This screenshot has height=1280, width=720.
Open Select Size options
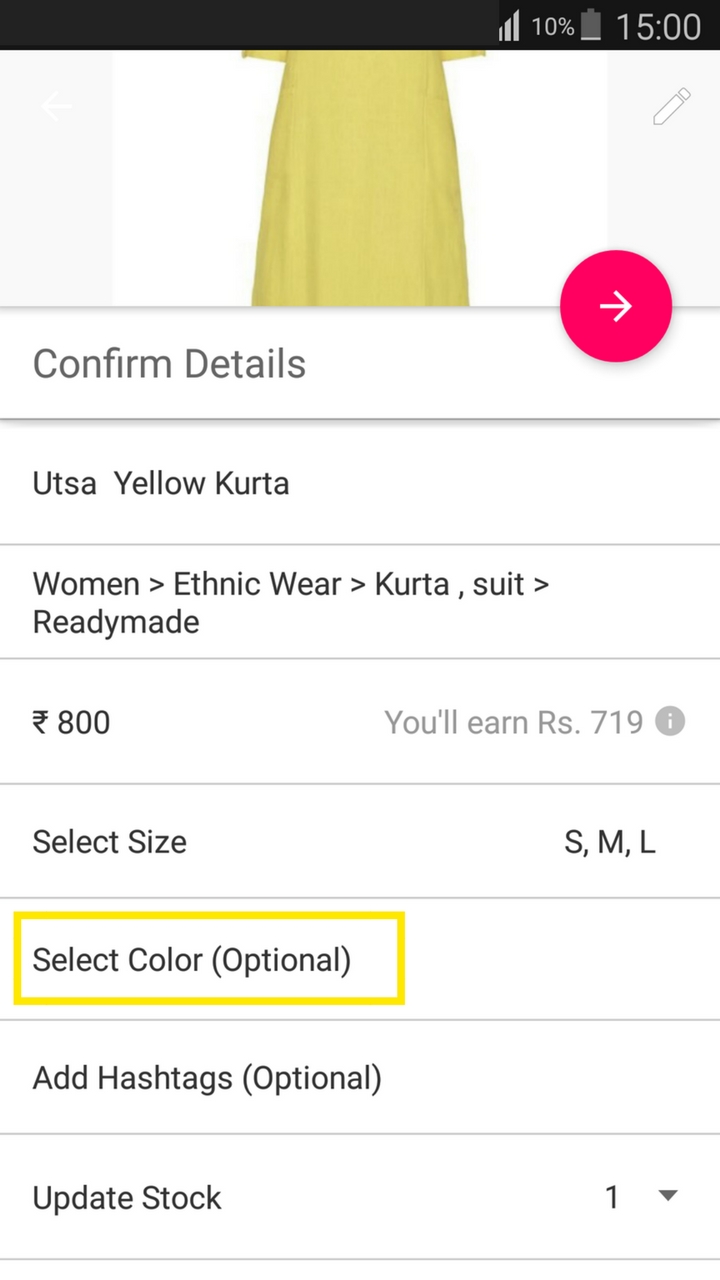[360, 842]
